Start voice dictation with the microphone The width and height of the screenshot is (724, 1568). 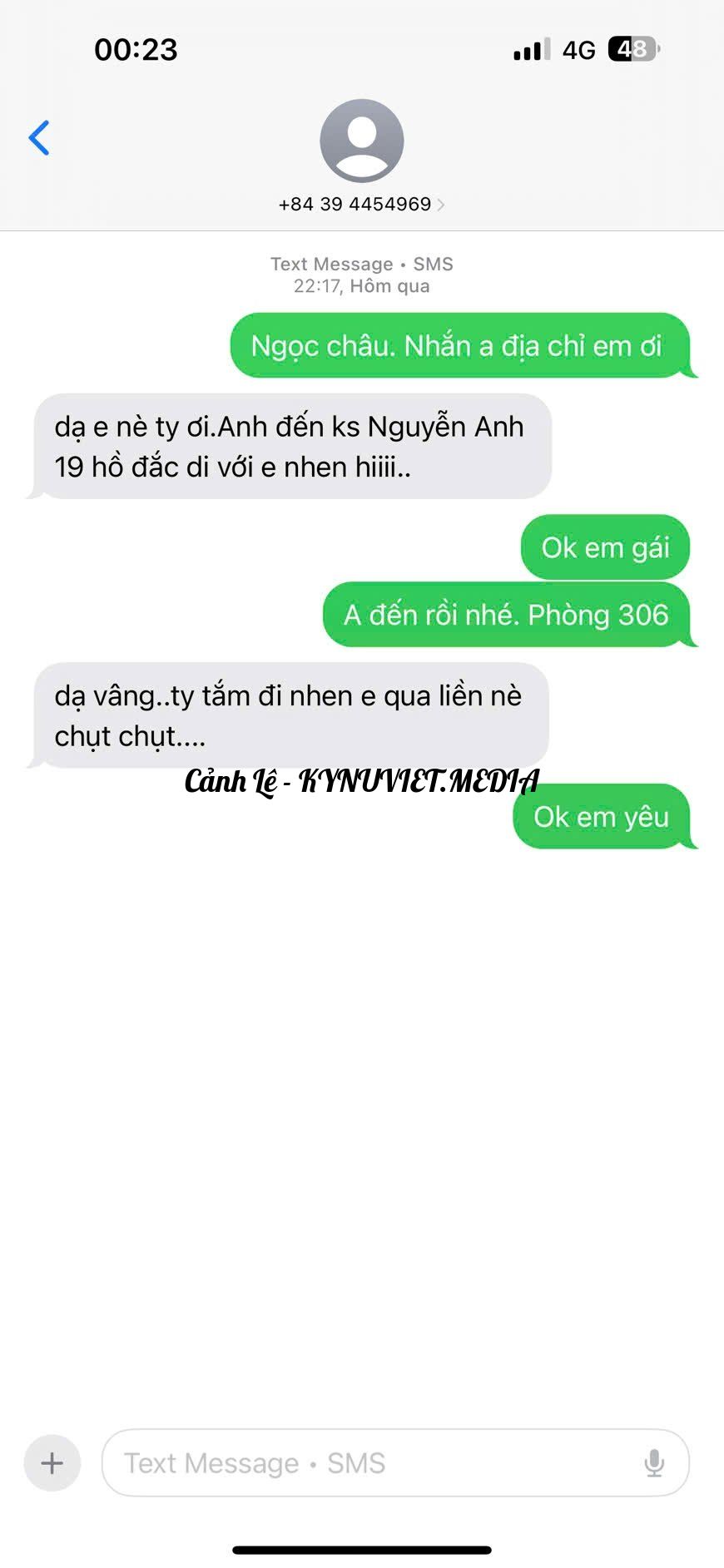tap(654, 1463)
